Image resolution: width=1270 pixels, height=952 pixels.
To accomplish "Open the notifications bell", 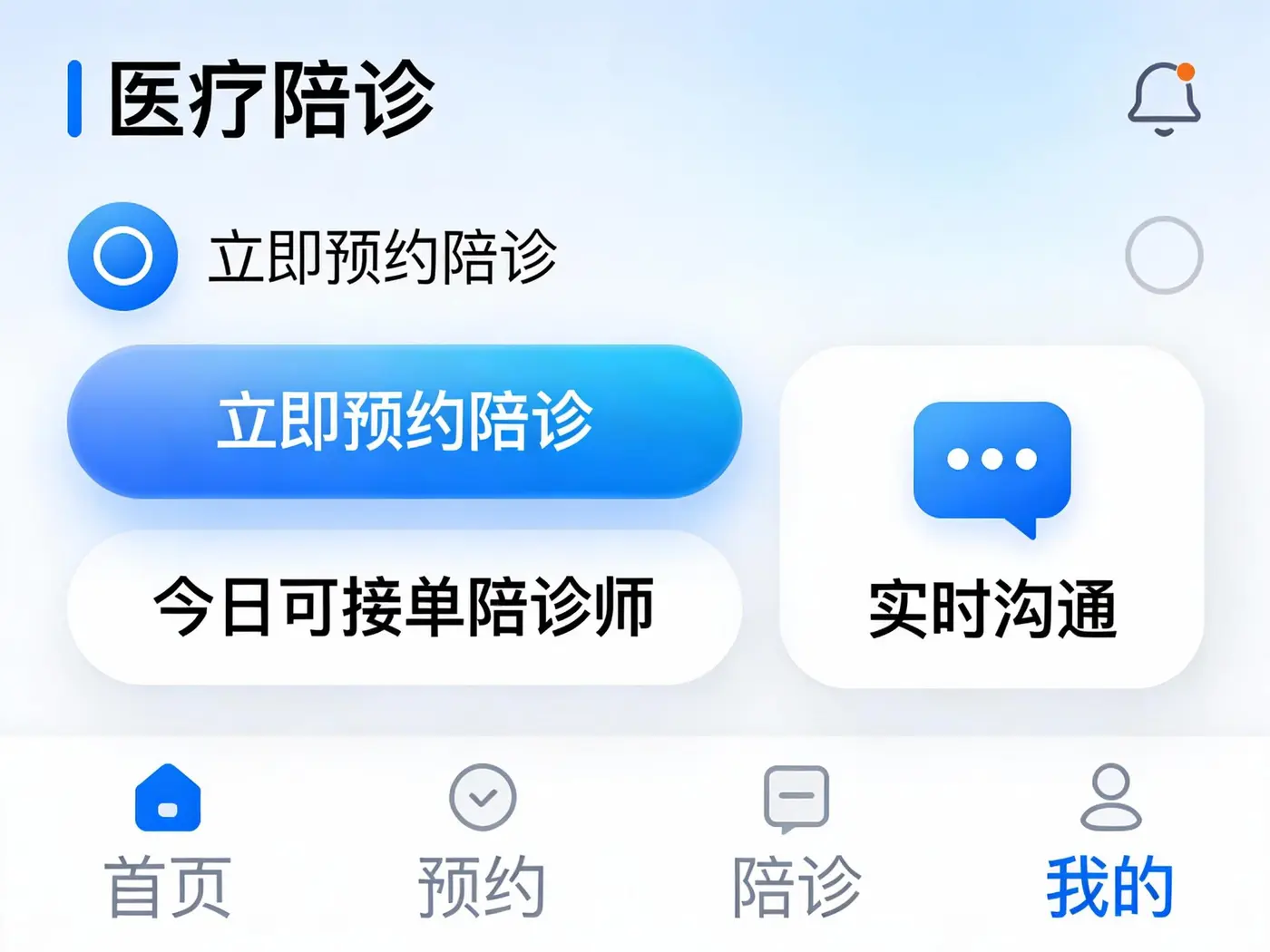I will [1165, 99].
